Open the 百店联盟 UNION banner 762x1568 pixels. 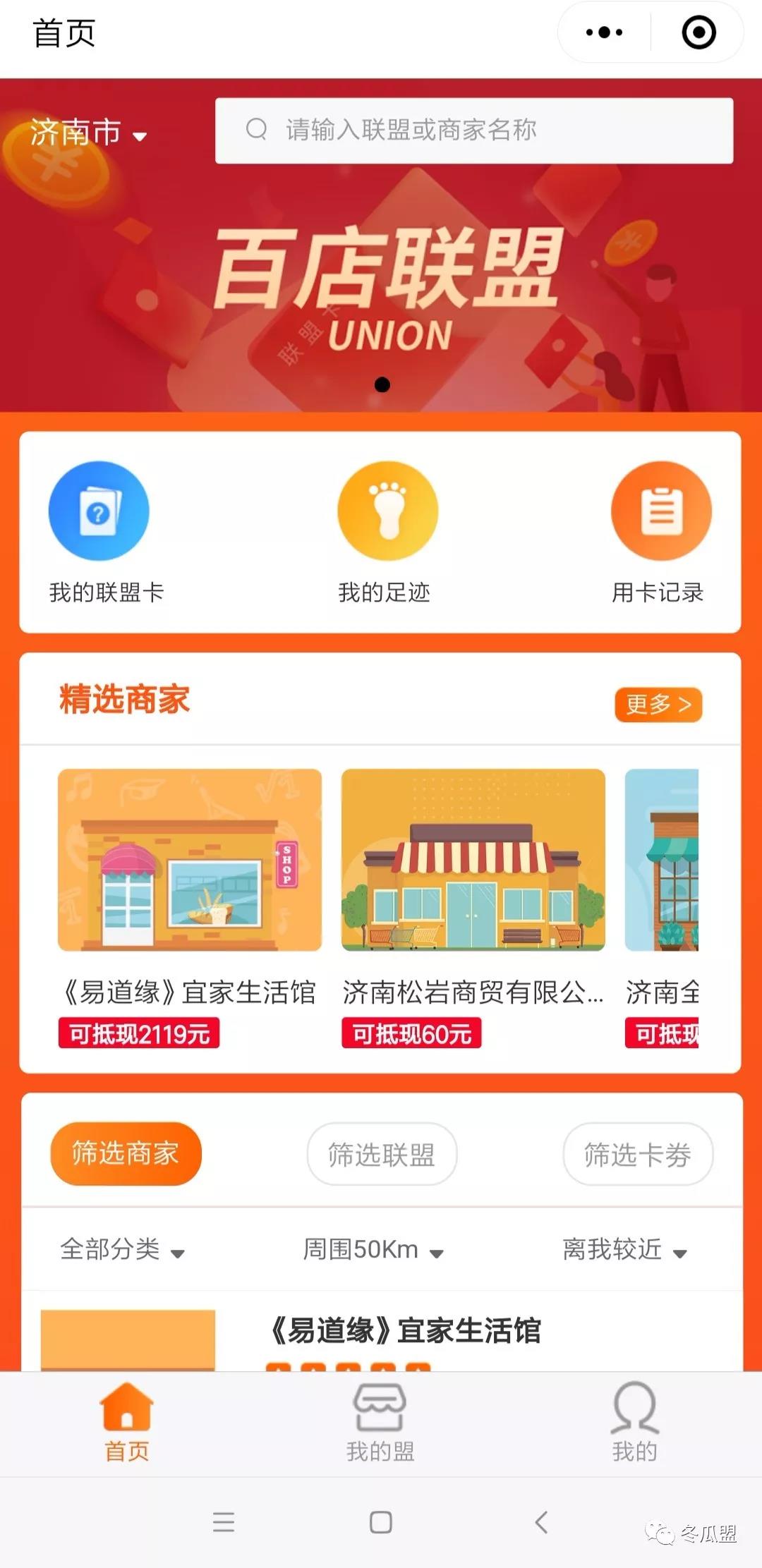tap(381, 282)
